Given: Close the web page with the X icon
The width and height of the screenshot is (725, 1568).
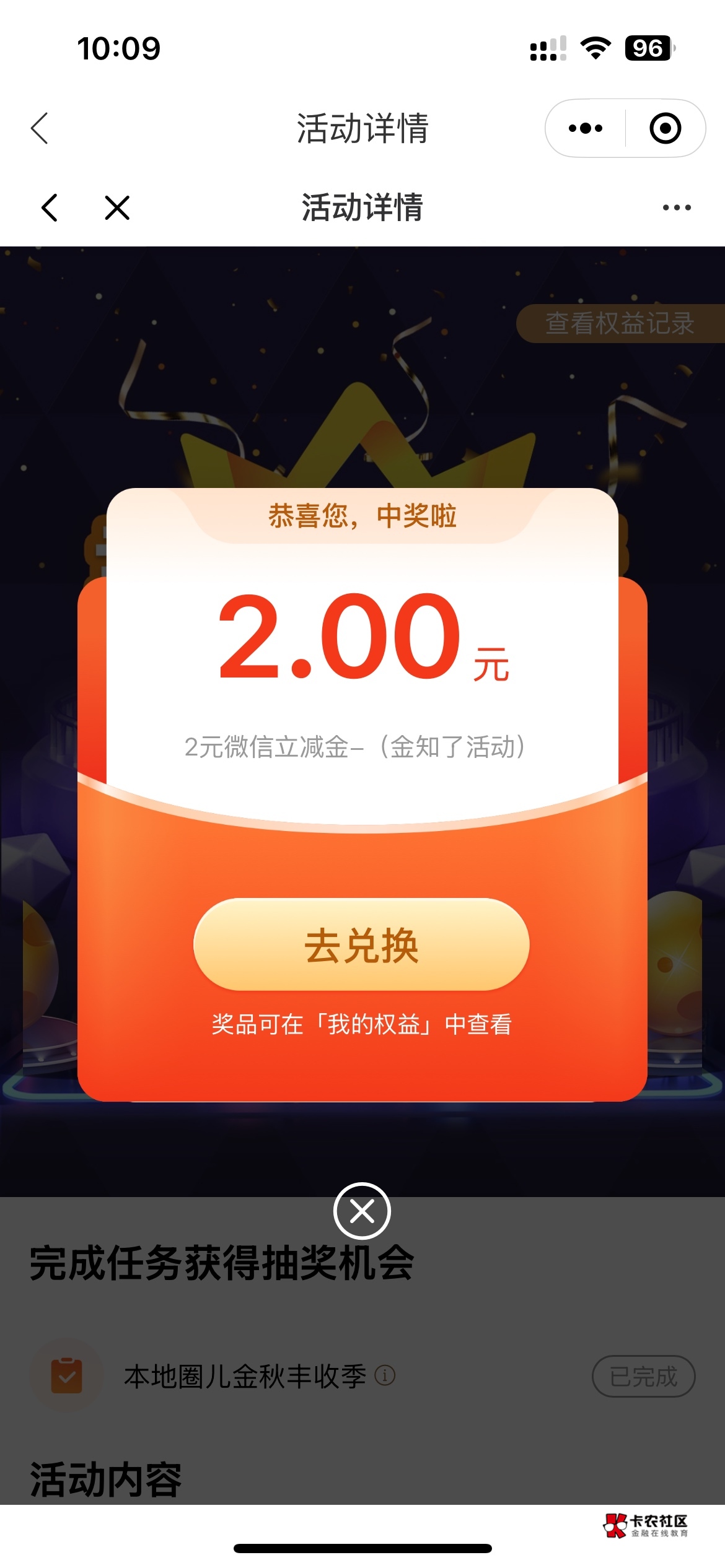Looking at the screenshot, I should (x=117, y=207).
